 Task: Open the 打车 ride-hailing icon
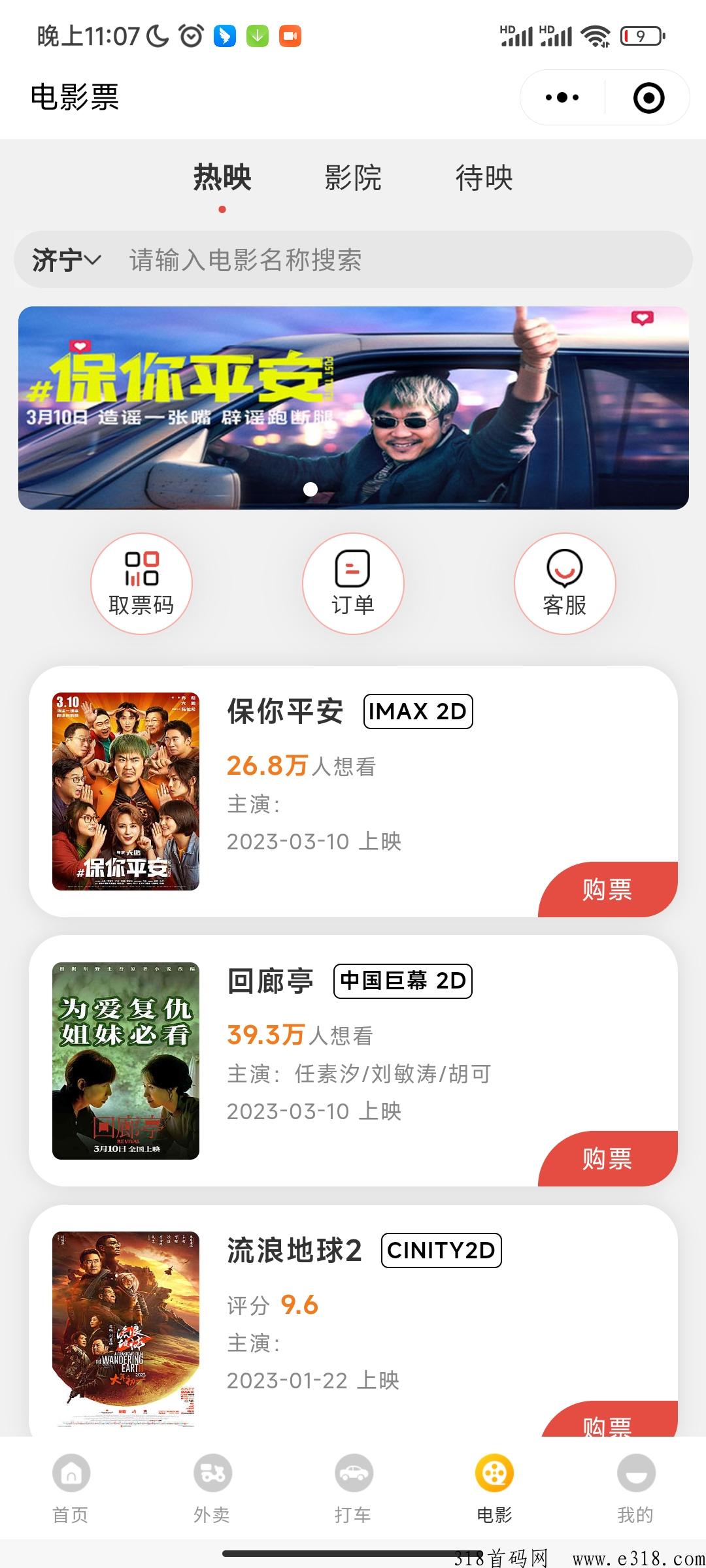tap(353, 1473)
